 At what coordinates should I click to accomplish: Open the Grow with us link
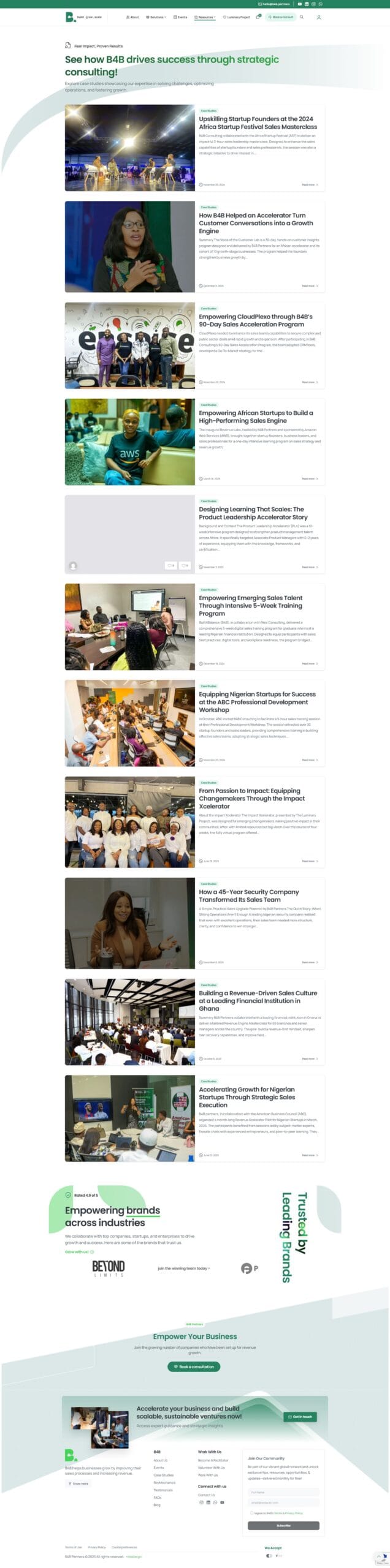coord(79,1252)
